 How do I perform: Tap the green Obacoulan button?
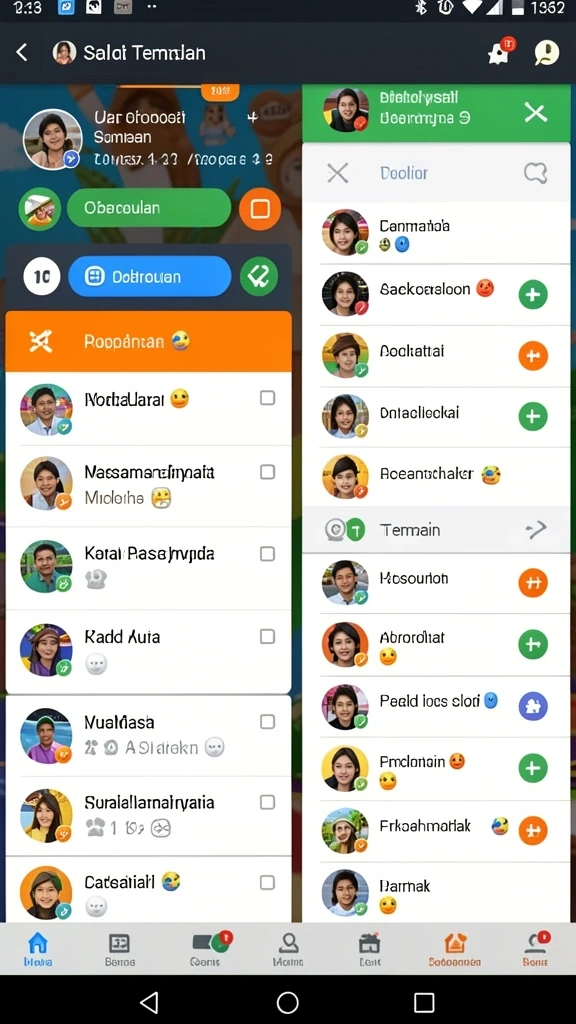pyautogui.click(x=149, y=208)
